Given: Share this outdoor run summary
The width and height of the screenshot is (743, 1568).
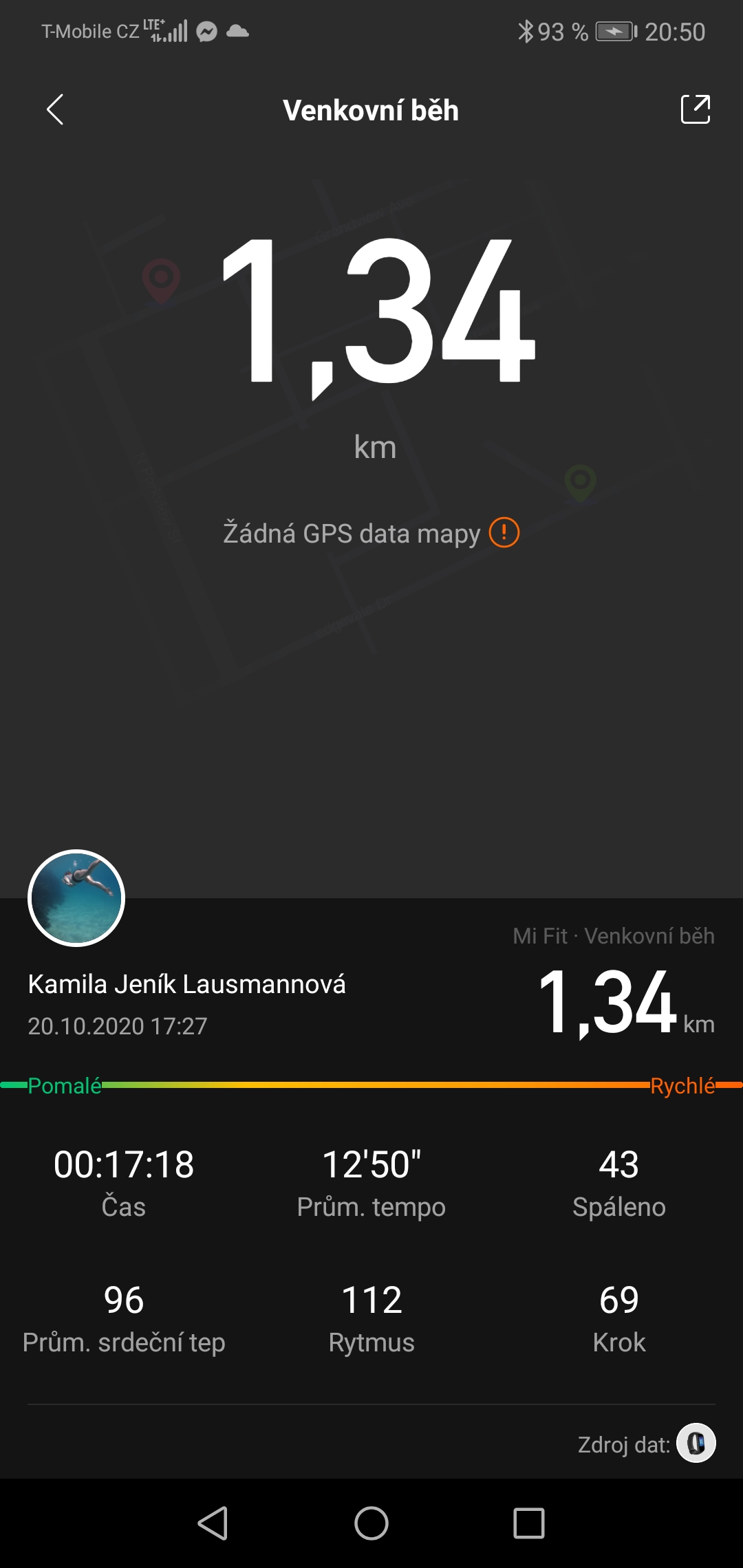Looking at the screenshot, I should click(x=696, y=109).
